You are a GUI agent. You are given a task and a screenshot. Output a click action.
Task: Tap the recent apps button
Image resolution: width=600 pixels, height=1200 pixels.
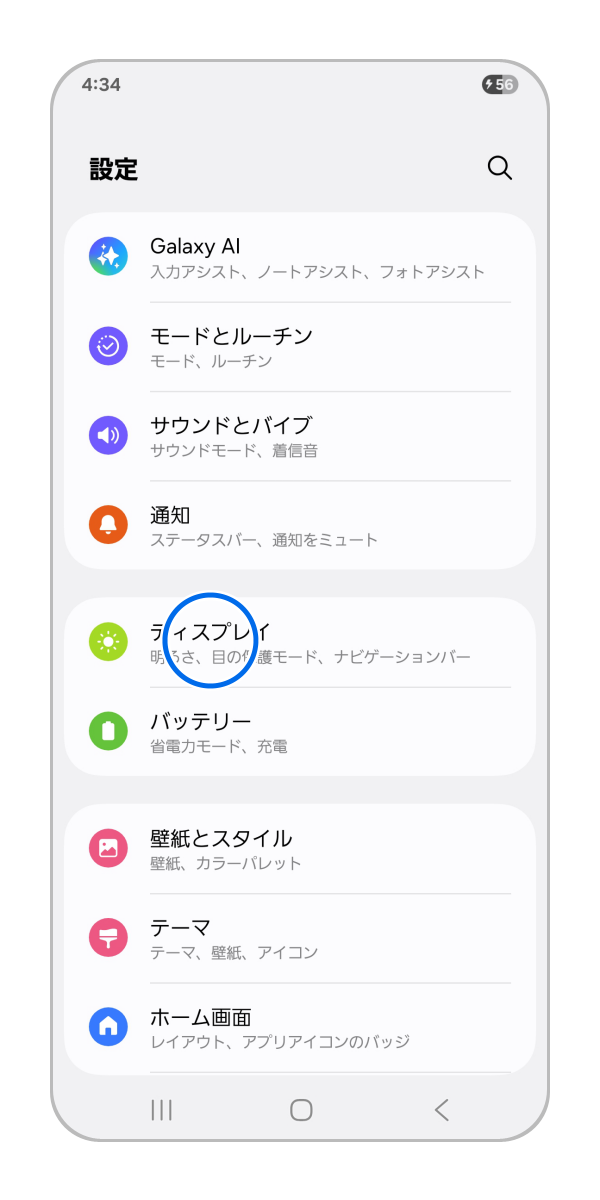point(161,1109)
